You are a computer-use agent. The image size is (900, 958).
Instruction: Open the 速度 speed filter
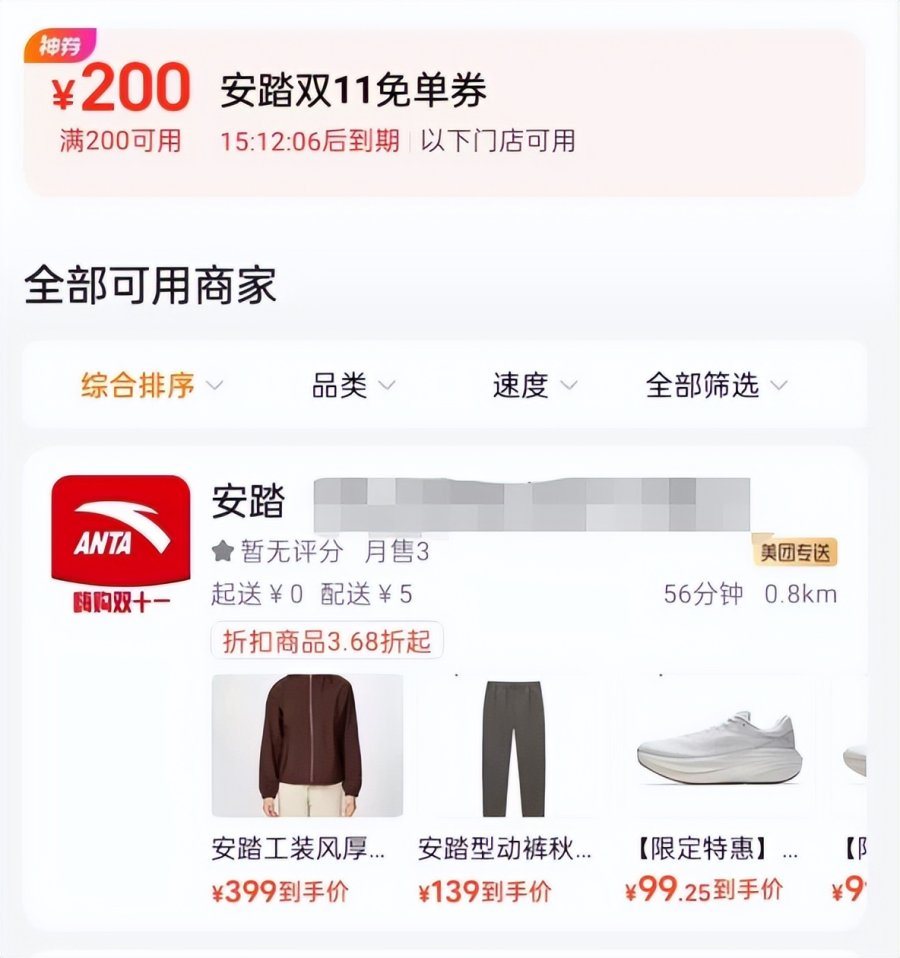534,385
